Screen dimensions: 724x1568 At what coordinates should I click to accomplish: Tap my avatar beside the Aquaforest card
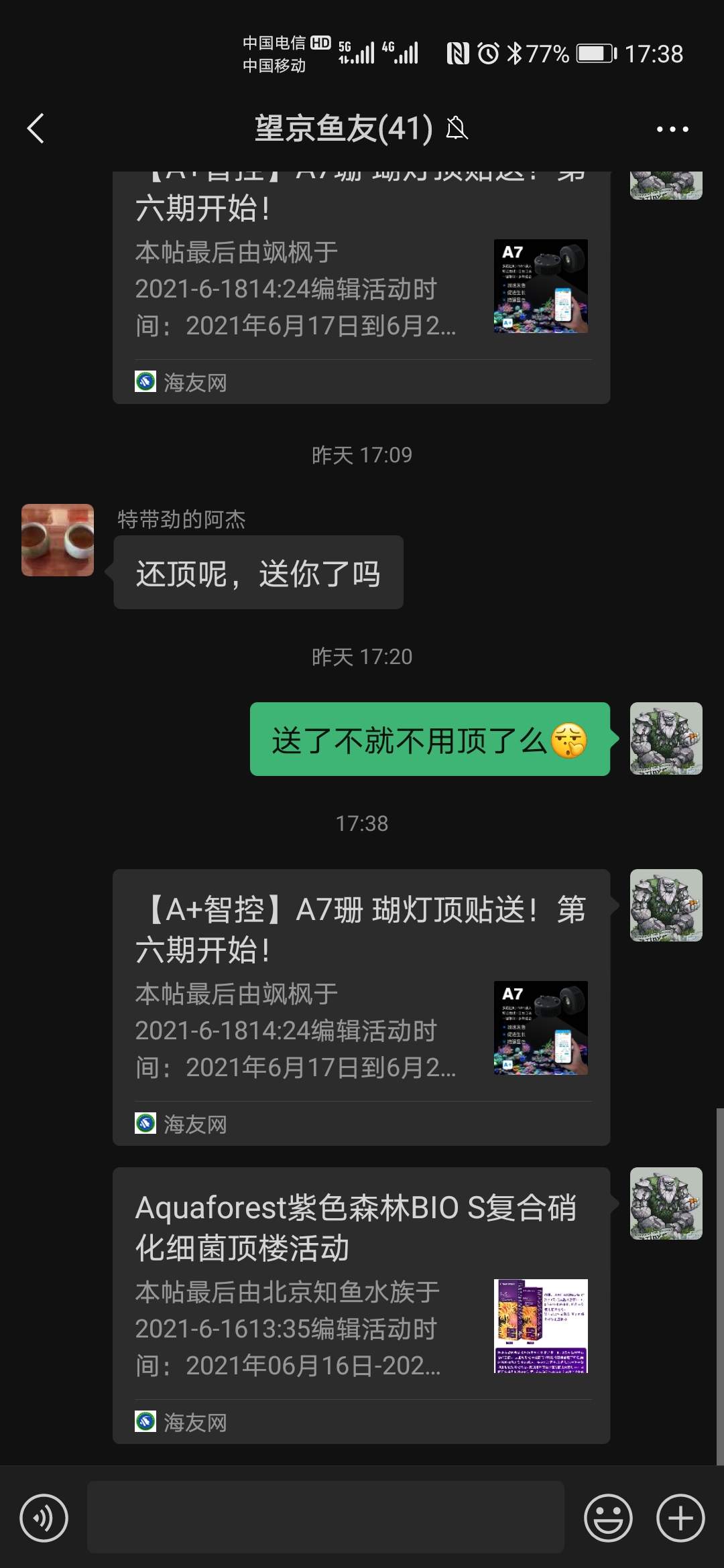[x=666, y=1203]
